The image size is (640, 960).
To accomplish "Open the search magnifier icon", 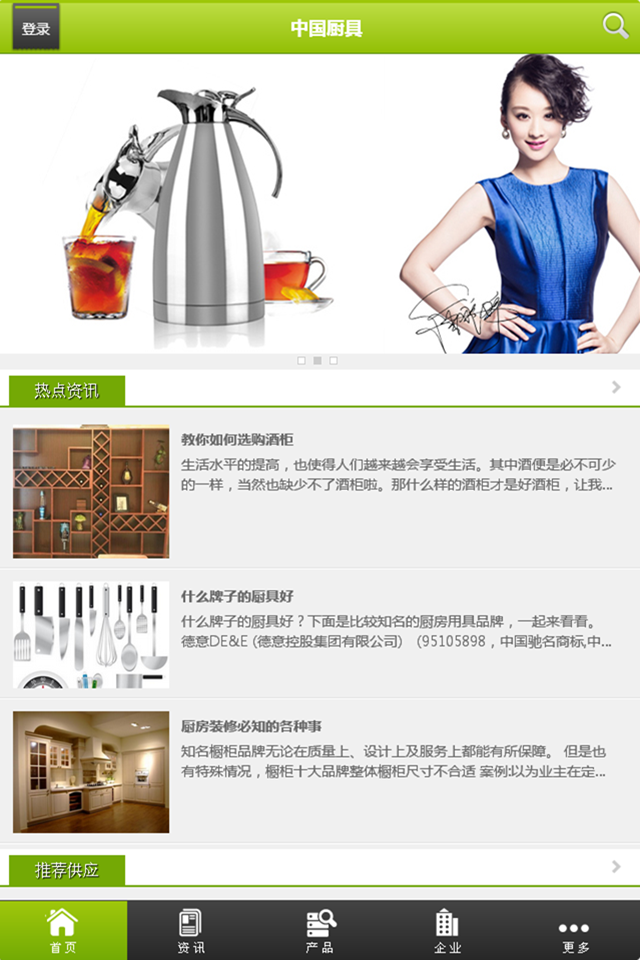I will tap(615, 26).
